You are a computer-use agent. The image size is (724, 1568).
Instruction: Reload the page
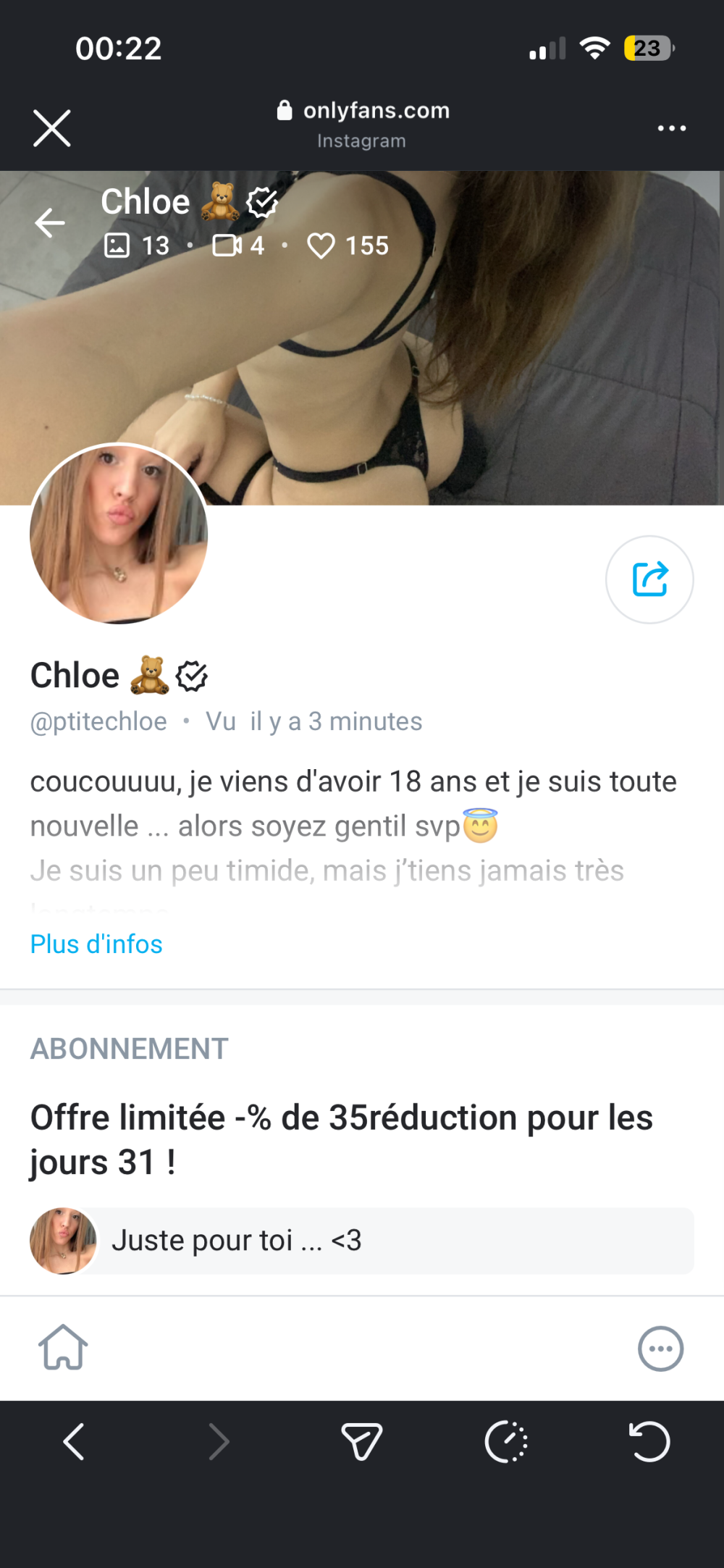(x=649, y=1441)
